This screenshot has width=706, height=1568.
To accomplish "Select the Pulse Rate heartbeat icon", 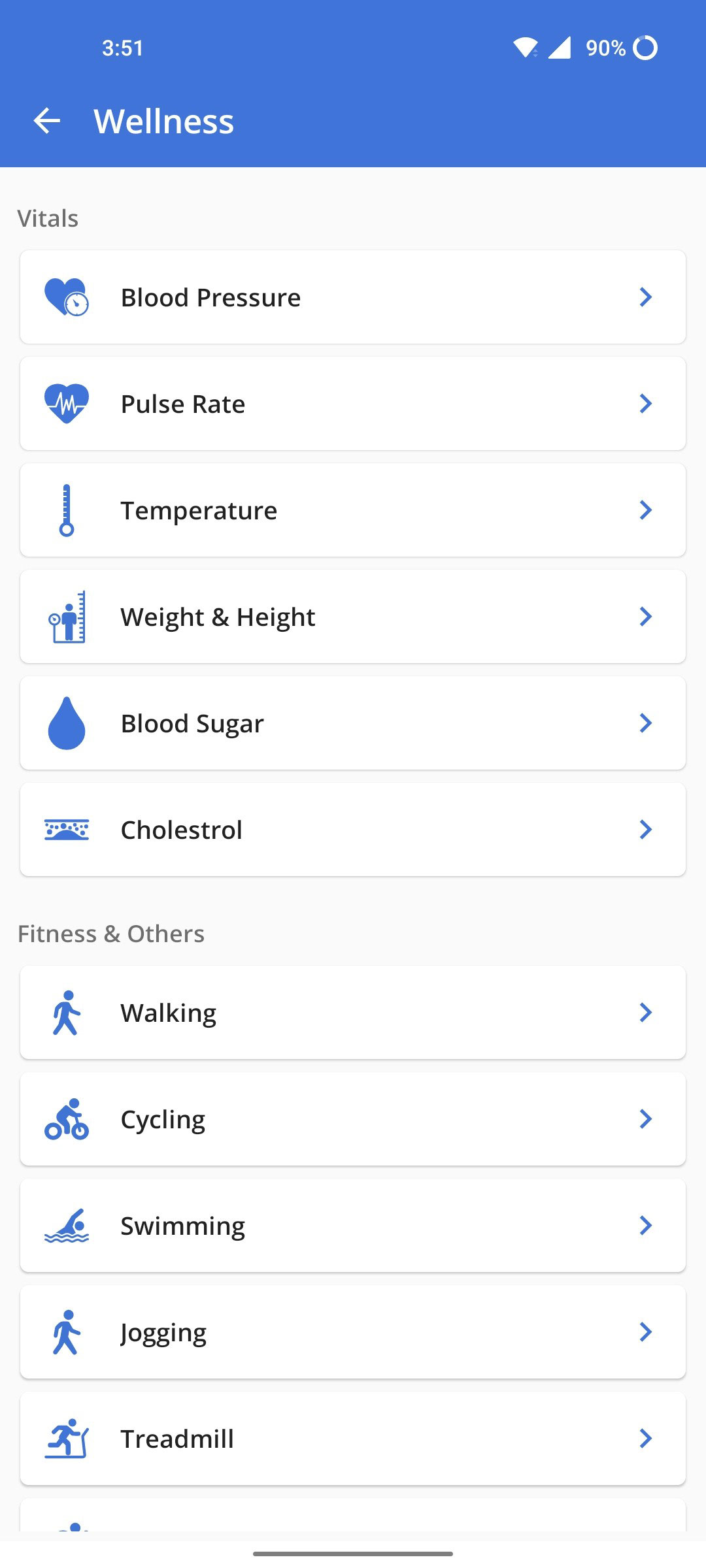I will 67,403.
